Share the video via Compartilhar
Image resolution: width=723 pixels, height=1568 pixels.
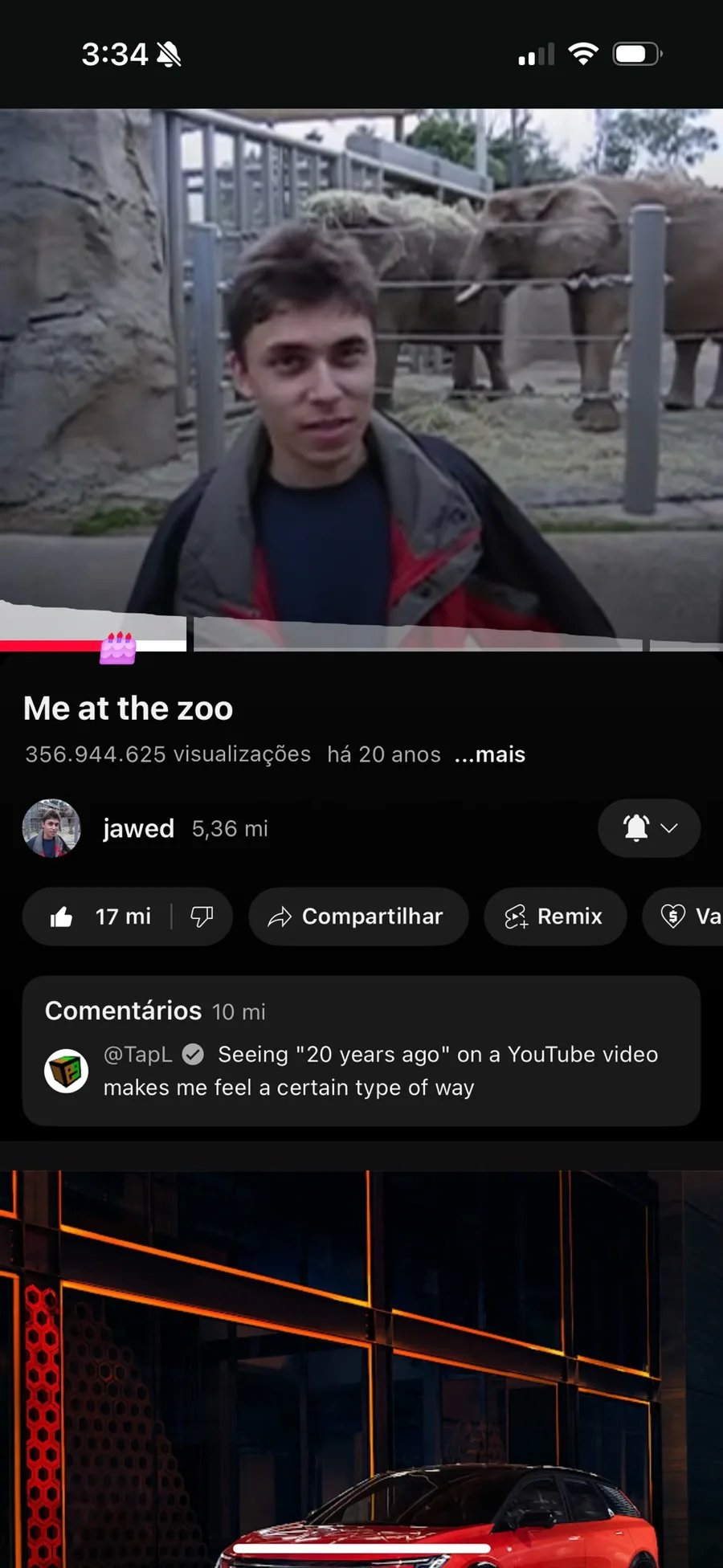(357, 917)
